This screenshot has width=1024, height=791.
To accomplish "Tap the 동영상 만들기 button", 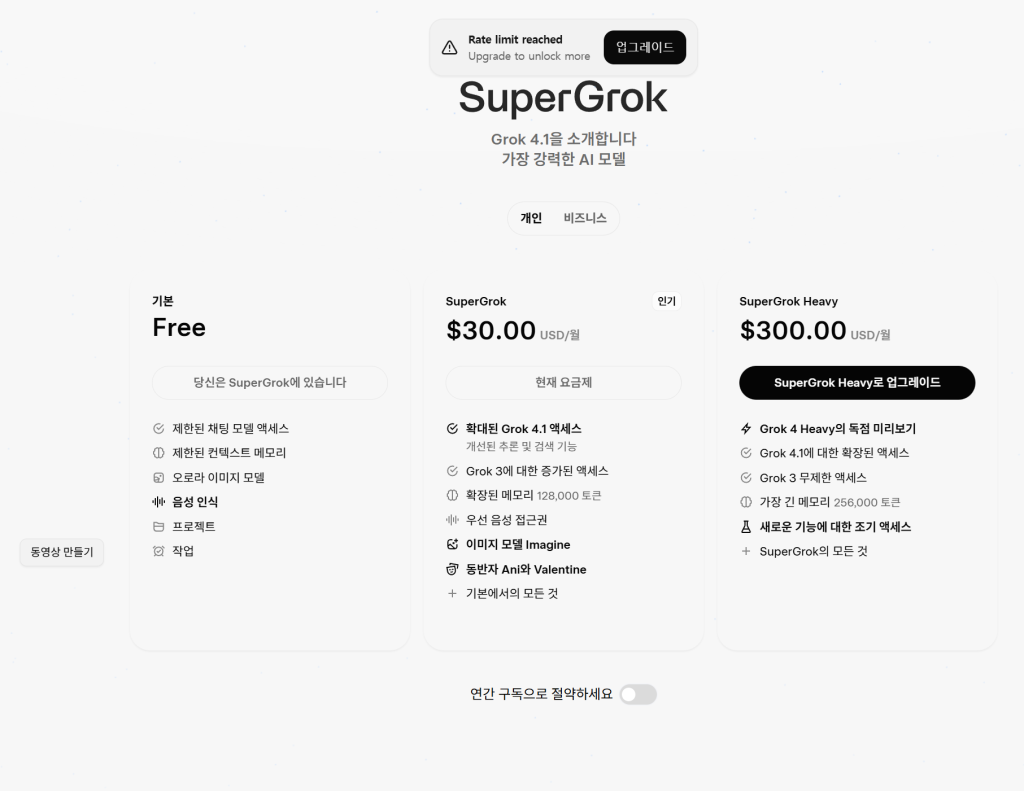I will click(x=62, y=552).
